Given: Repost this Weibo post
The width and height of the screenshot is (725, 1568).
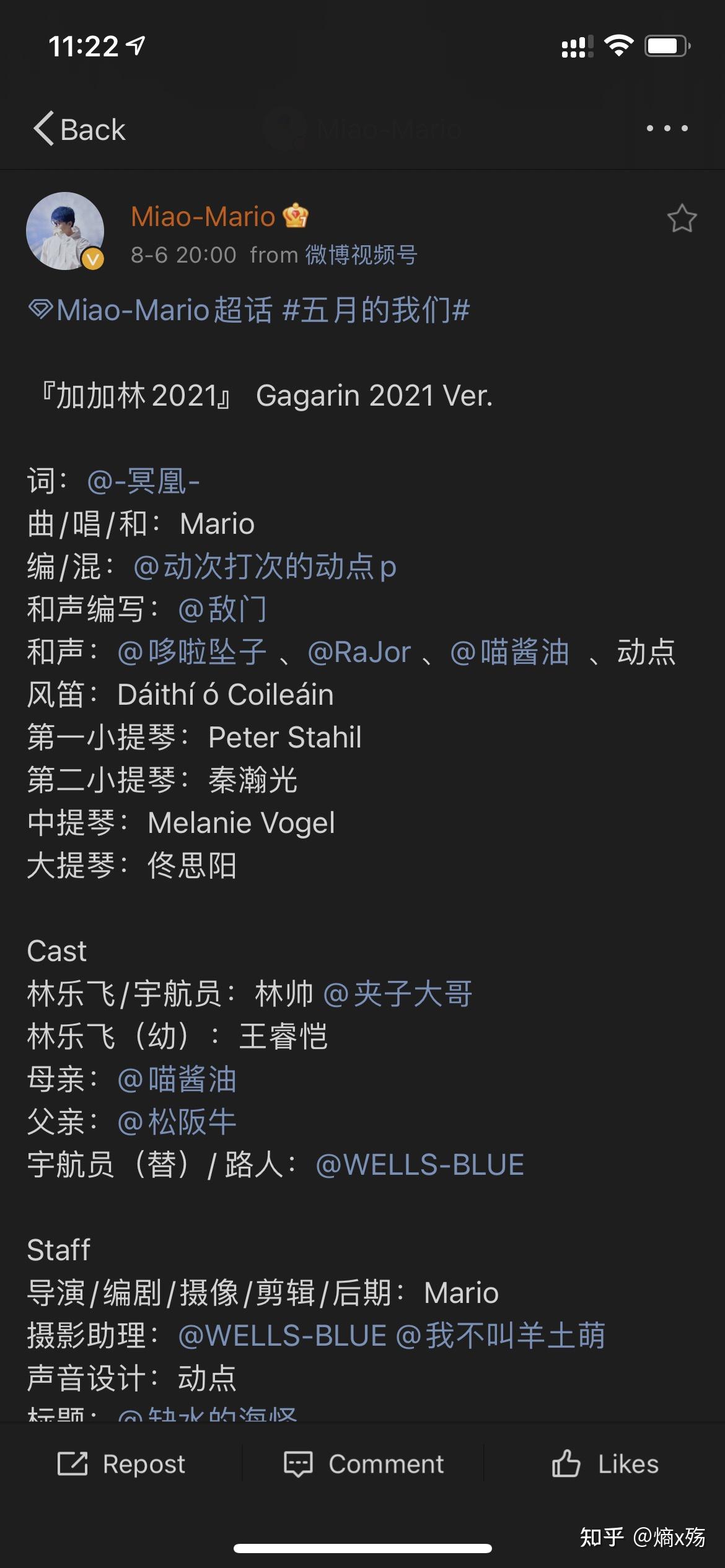Looking at the screenshot, I should [x=121, y=1464].
